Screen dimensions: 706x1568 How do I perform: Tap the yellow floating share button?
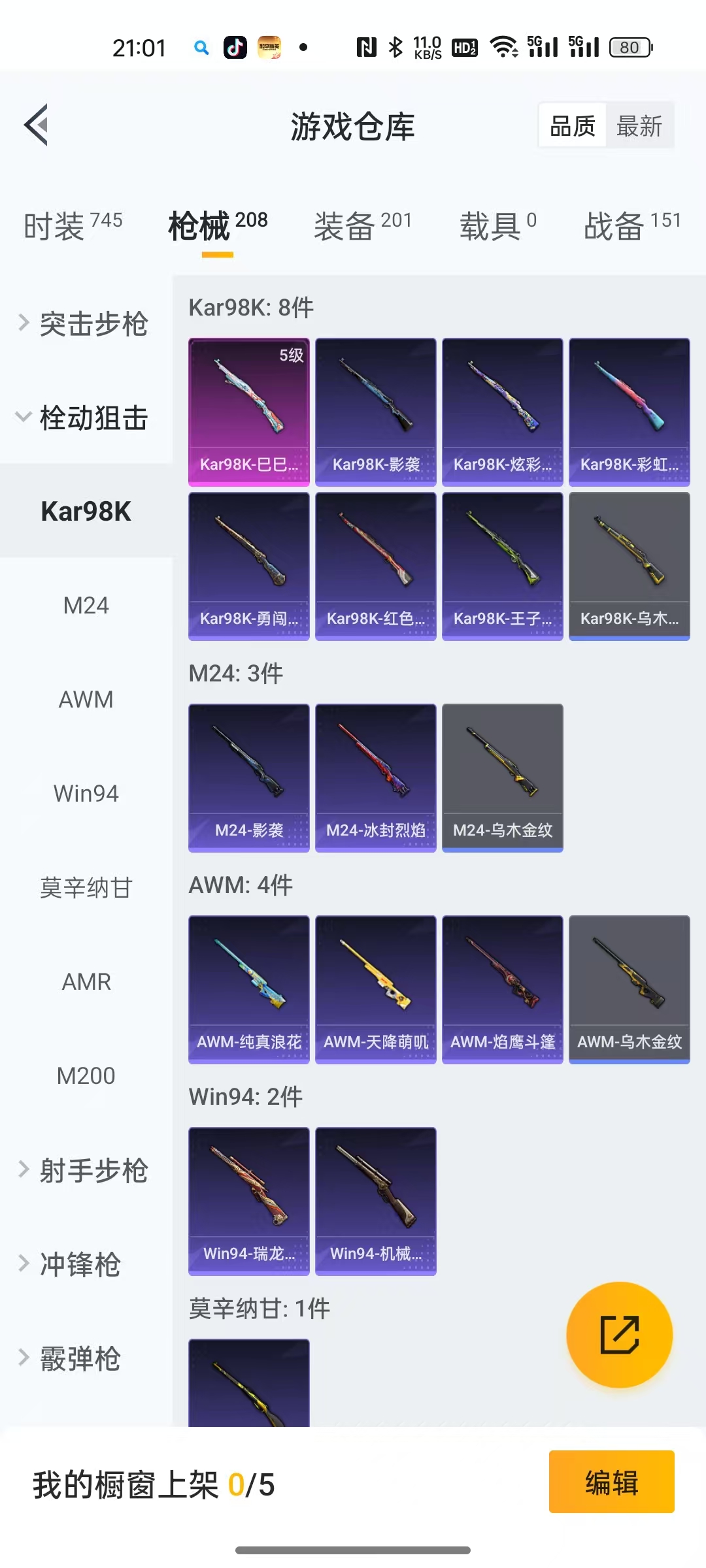pyautogui.click(x=619, y=1334)
